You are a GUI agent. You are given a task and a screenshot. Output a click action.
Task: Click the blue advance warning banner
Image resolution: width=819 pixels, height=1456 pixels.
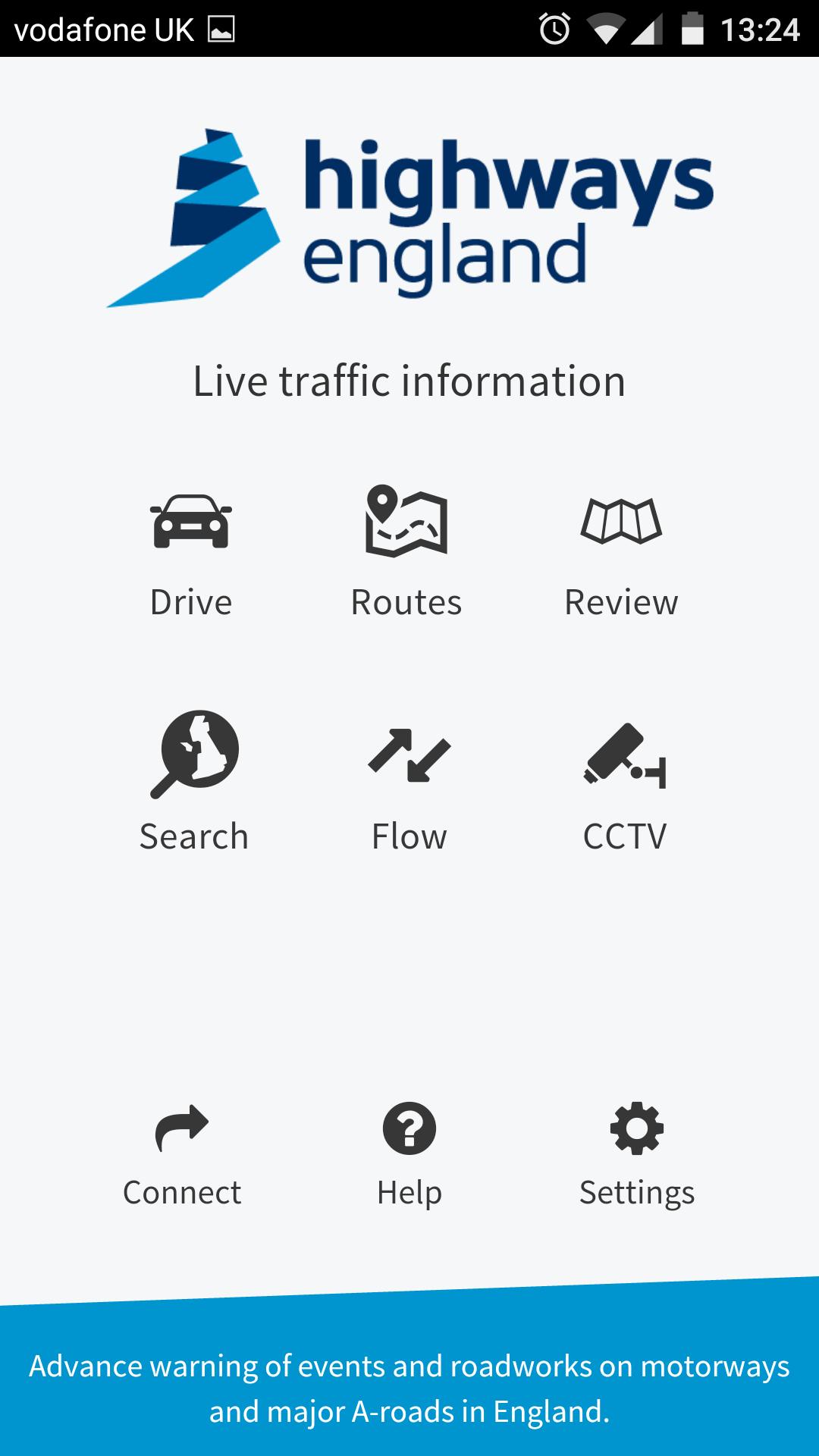point(409,1388)
